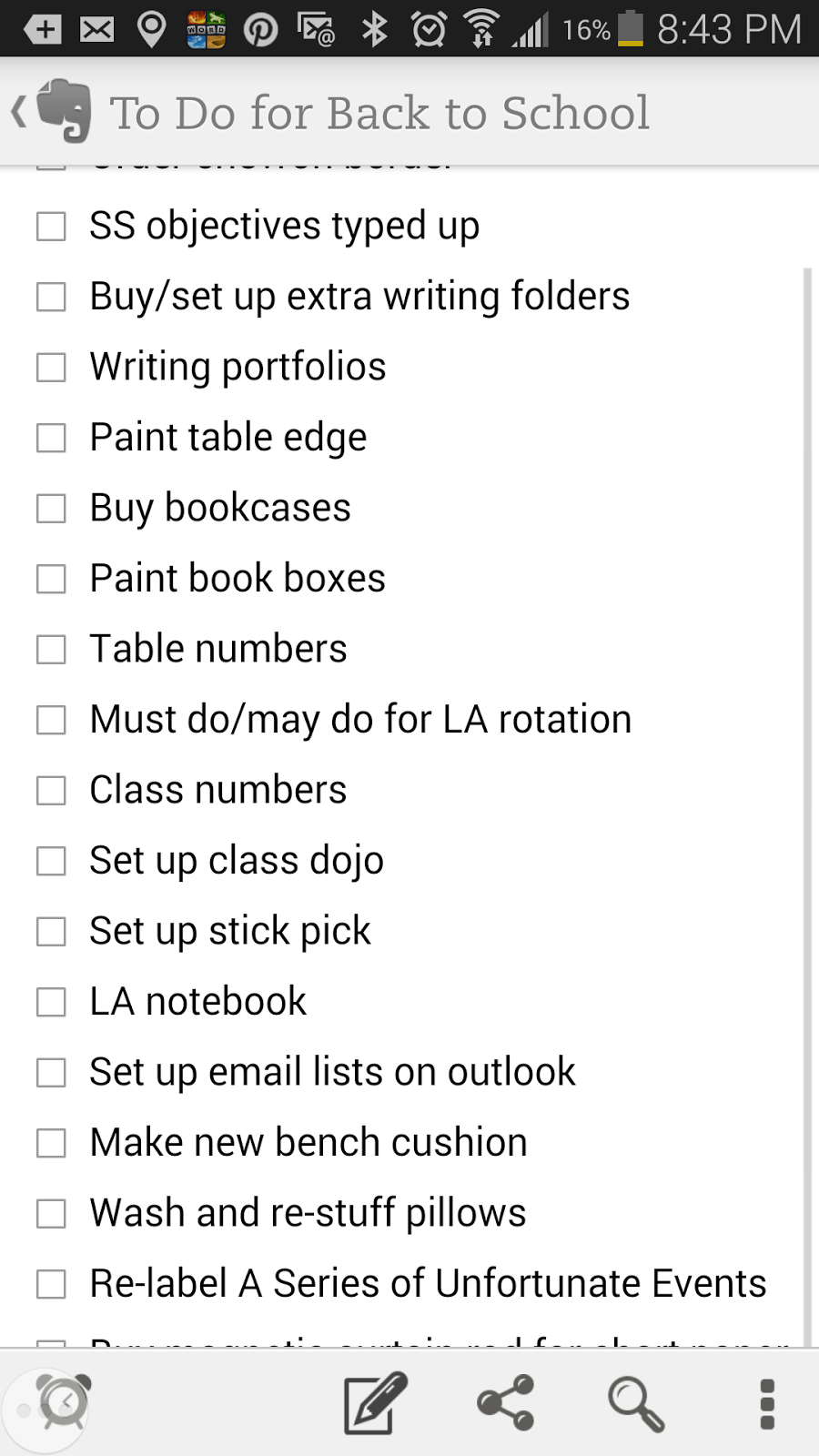Viewport: 819px width, 1456px height.
Task: Mark Writing portfolios as done
Action: pos(51,368)
